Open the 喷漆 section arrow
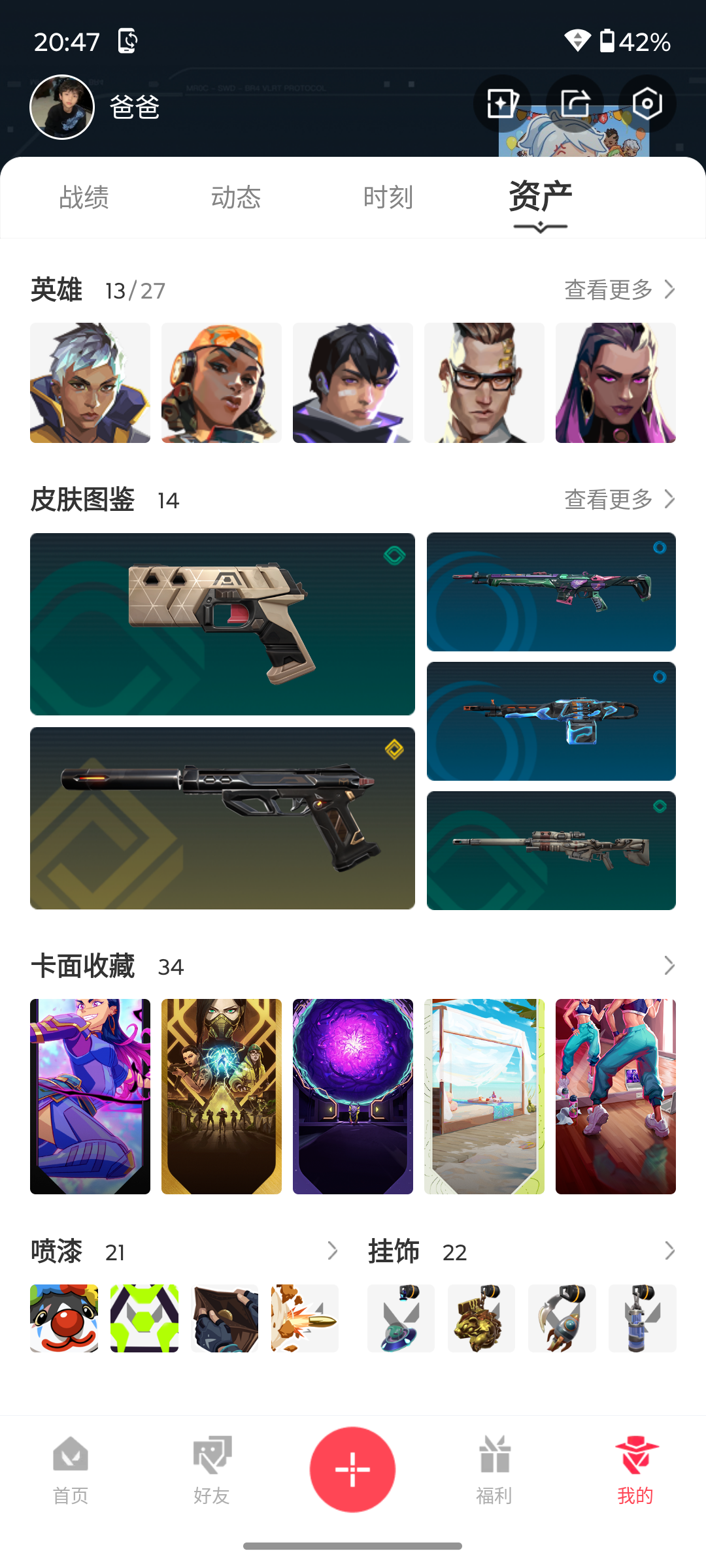This screenshot has height=1568, width=706. tap(332, 1251)
